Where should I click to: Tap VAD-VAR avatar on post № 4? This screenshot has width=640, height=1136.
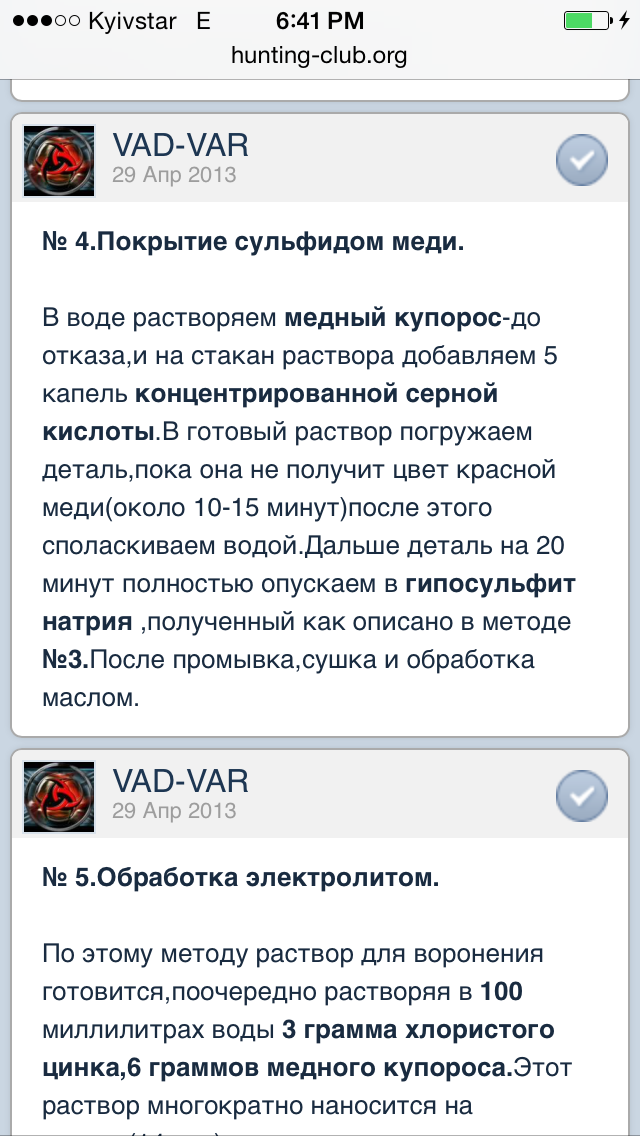point(58,160)
